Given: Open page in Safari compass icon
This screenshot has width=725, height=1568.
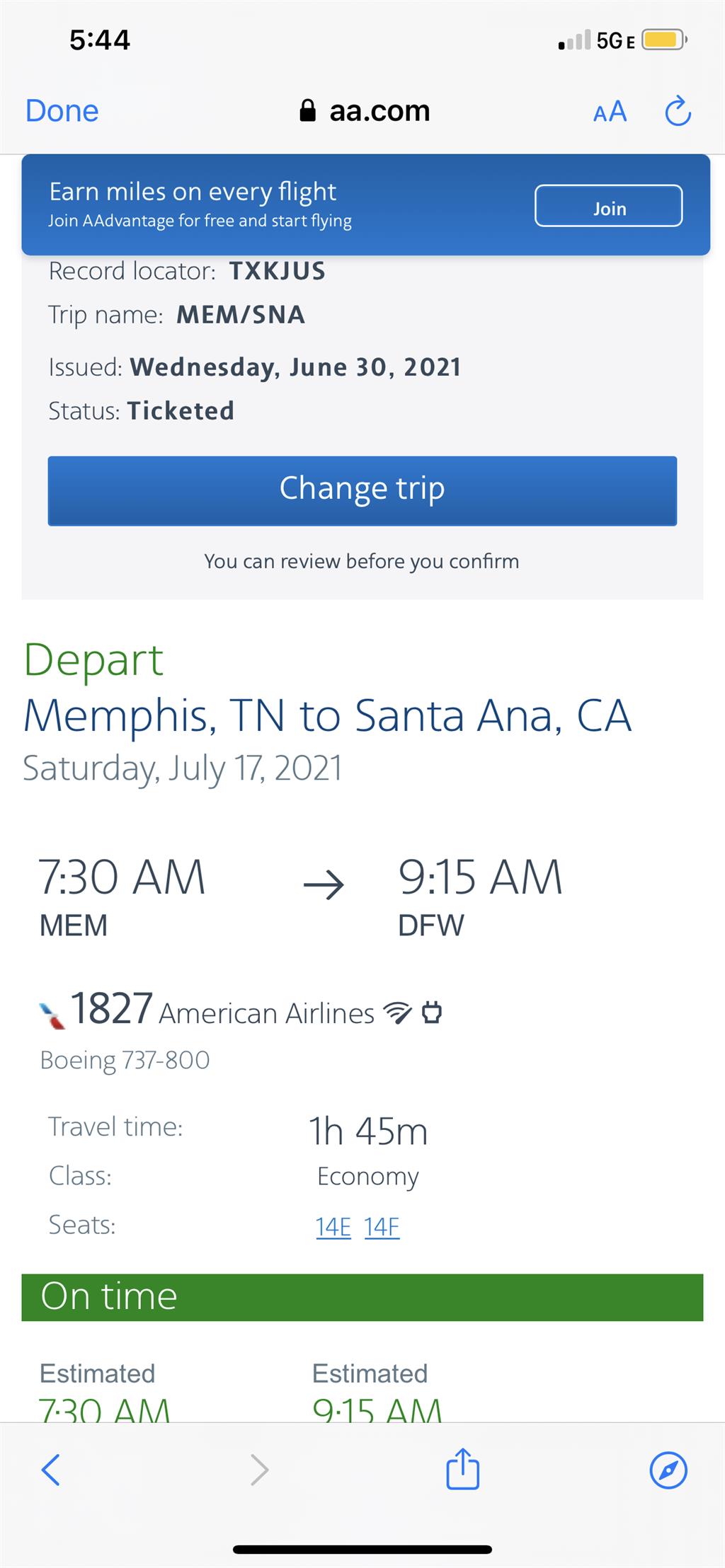Looking at the screenshot, I should 668,1470.
